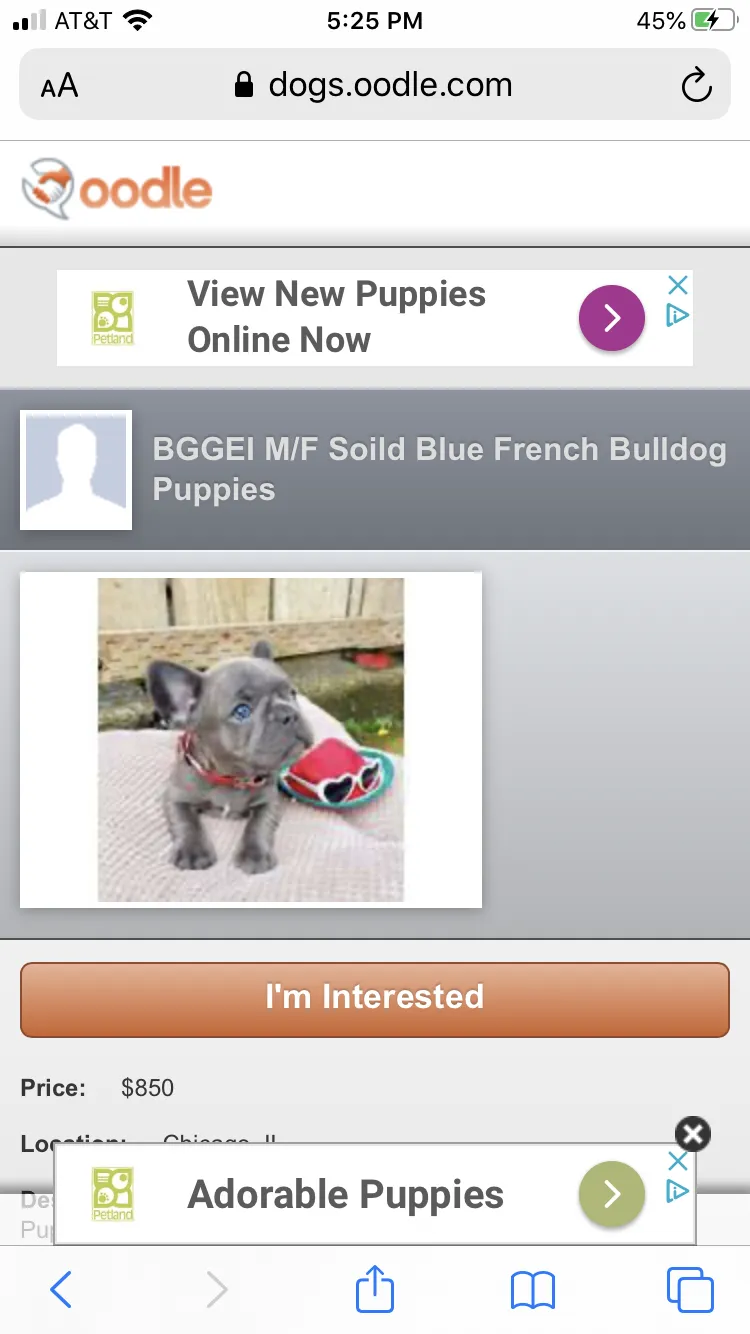The image size is (750, 1334).
Task: Share this page via share sheet
Action: [x=375, y=1288]
